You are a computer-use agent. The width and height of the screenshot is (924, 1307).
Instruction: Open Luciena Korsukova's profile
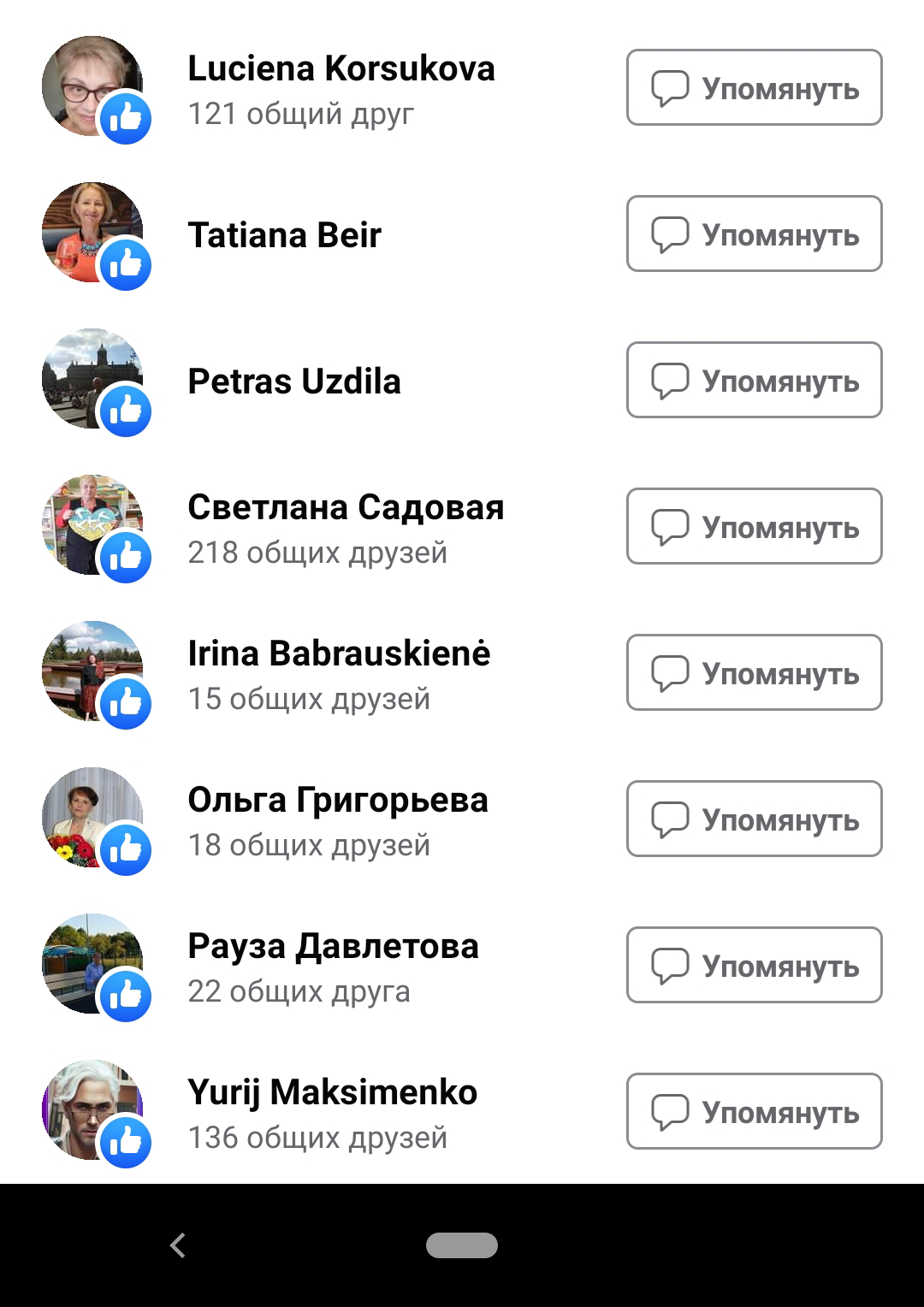pyautogui.click(x=341, y=69)
